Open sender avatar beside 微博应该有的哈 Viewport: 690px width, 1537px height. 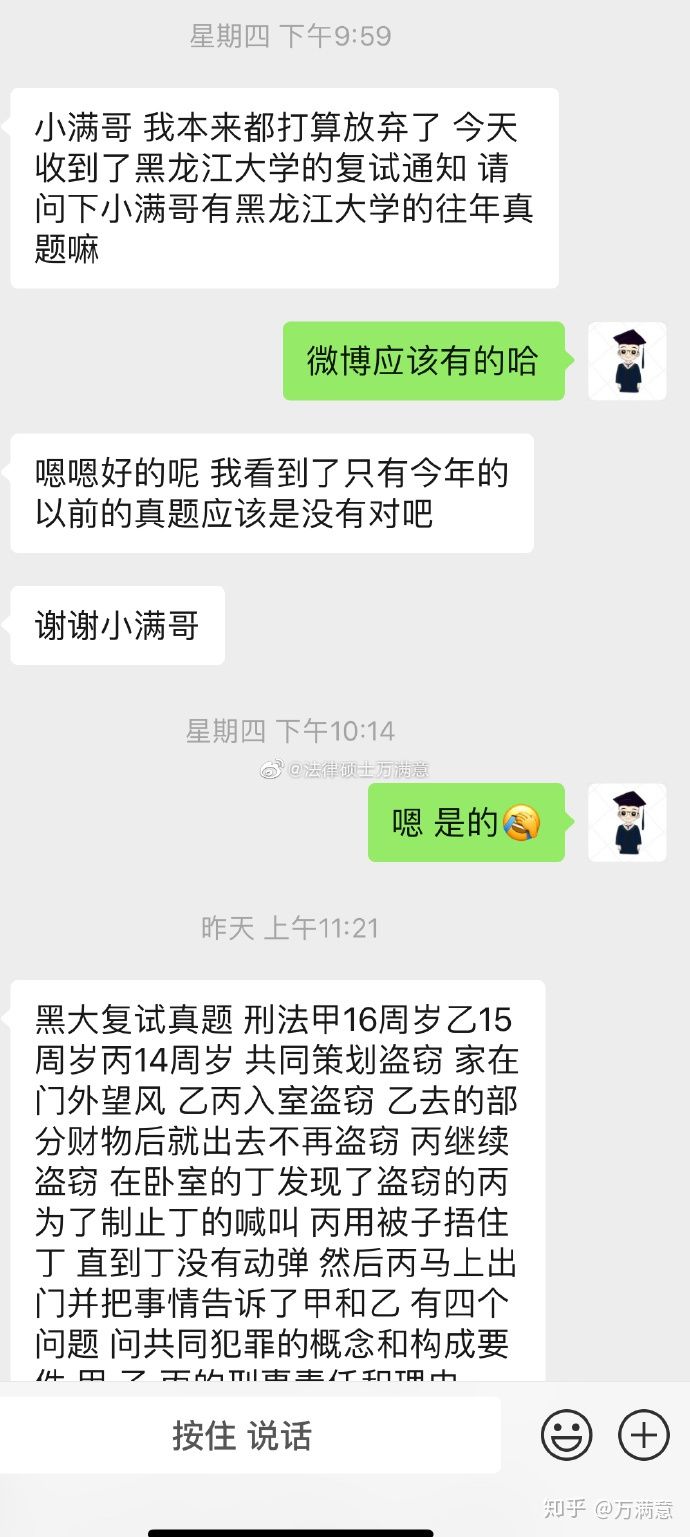627,361
